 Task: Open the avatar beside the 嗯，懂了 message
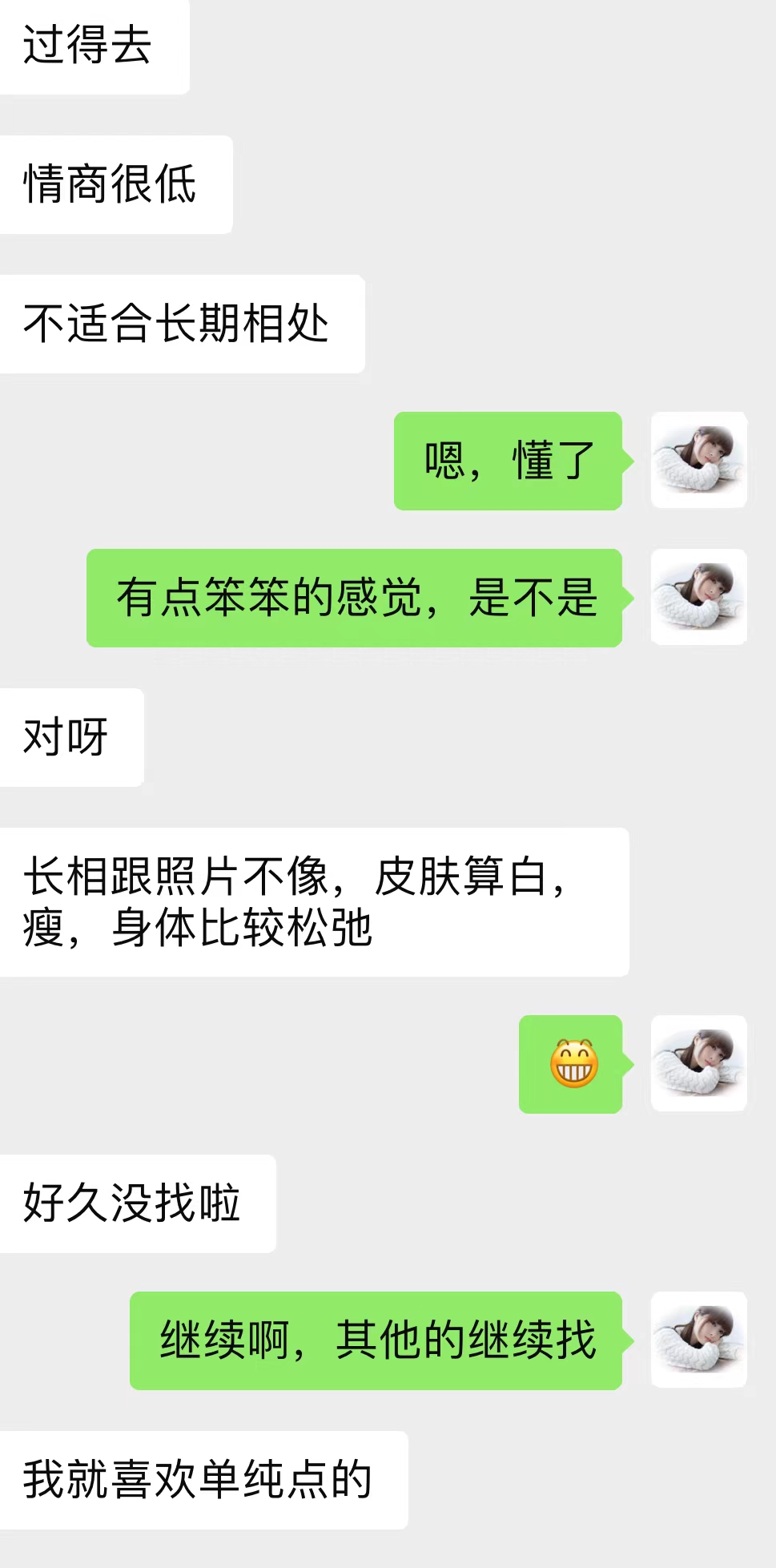pyautogui.click(x=698, y=460)
